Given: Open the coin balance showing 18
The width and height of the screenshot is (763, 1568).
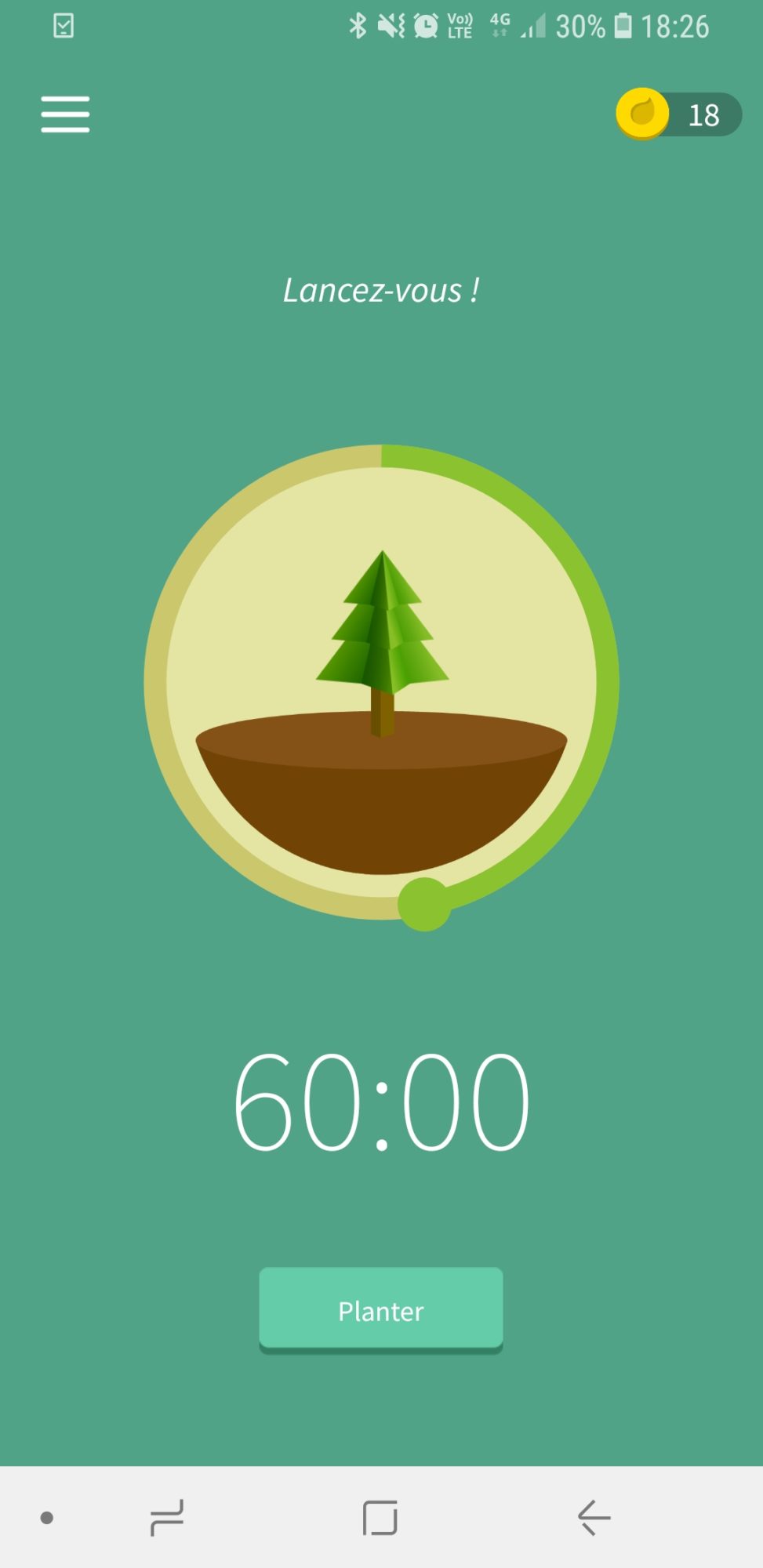Looking at the screenshot, I should coord(678,114).
